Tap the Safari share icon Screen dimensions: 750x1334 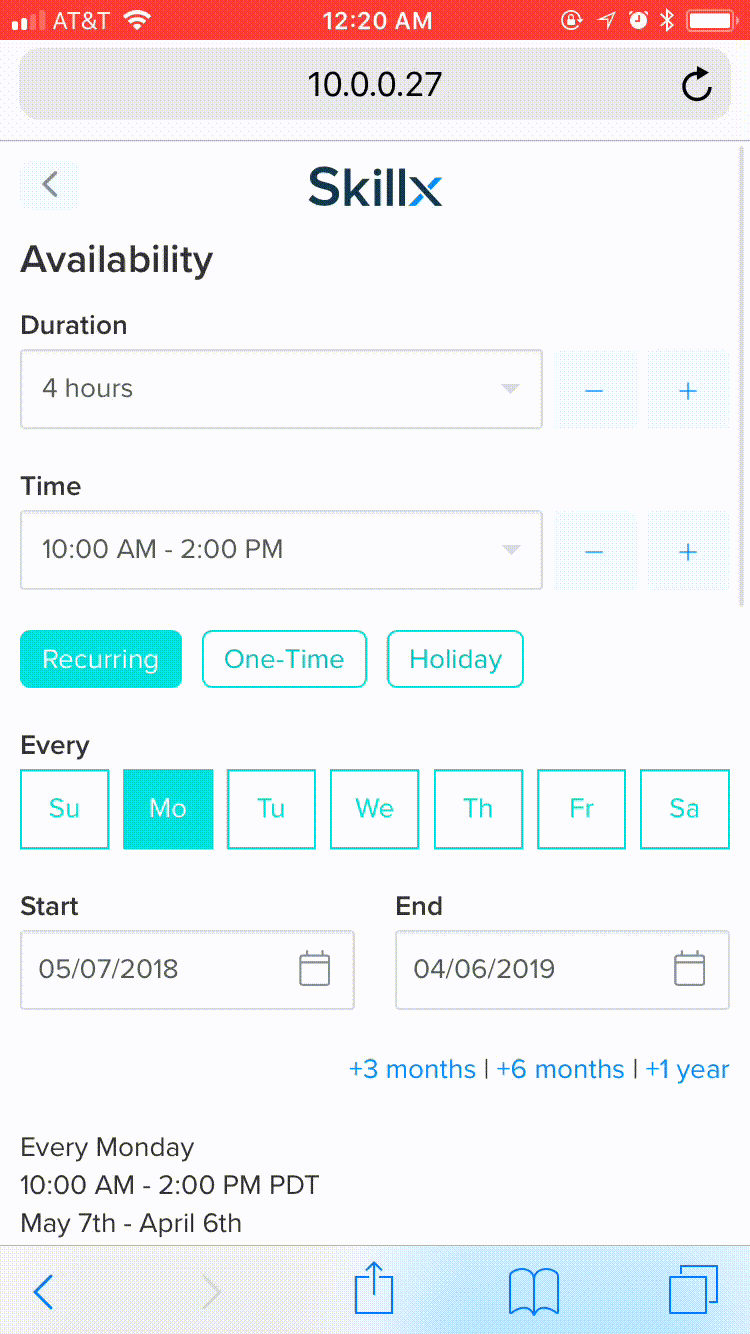coord(373,1290)
